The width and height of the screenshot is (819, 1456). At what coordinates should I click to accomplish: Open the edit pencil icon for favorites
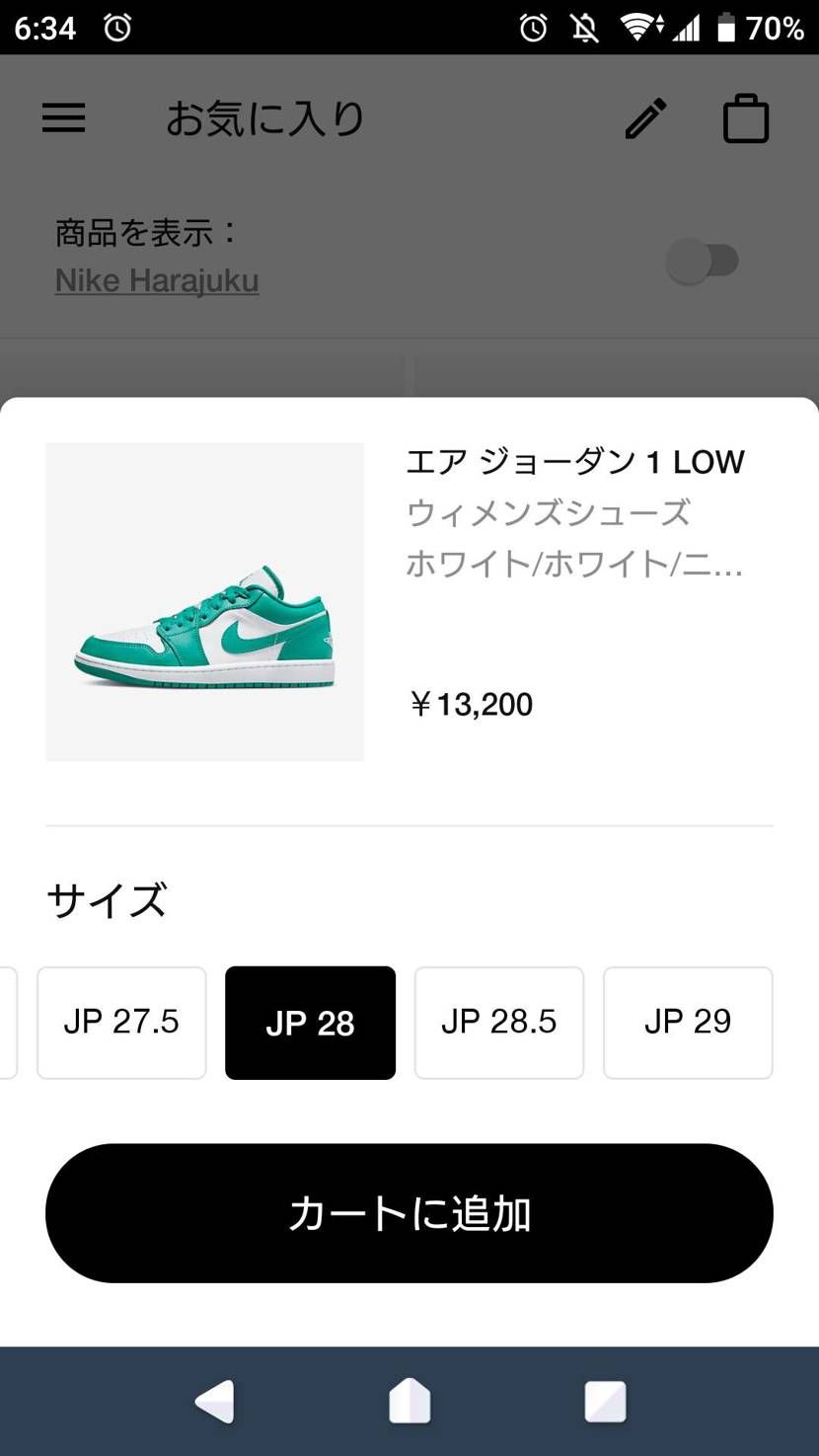coord(646,117)
